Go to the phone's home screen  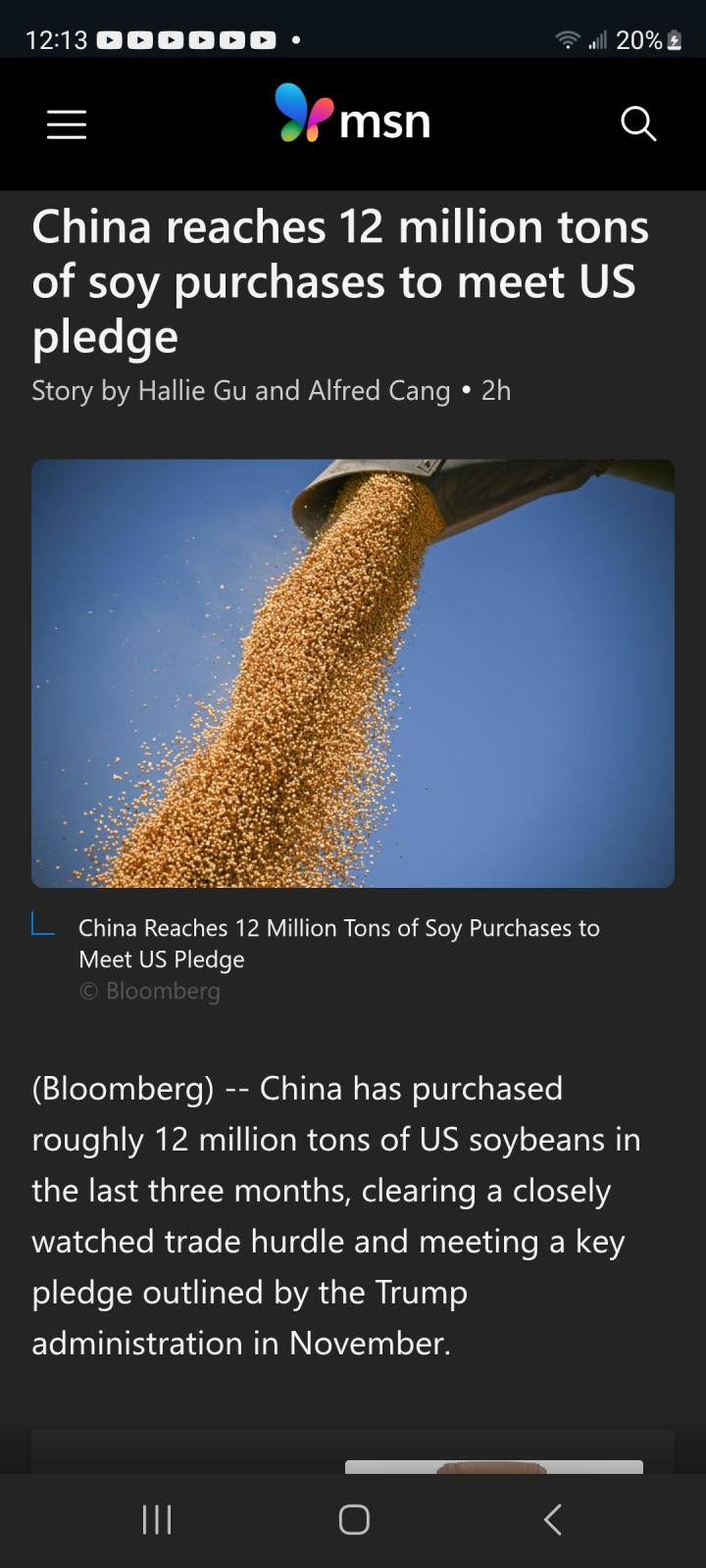pyautogui.click(x=354, y=1520)
